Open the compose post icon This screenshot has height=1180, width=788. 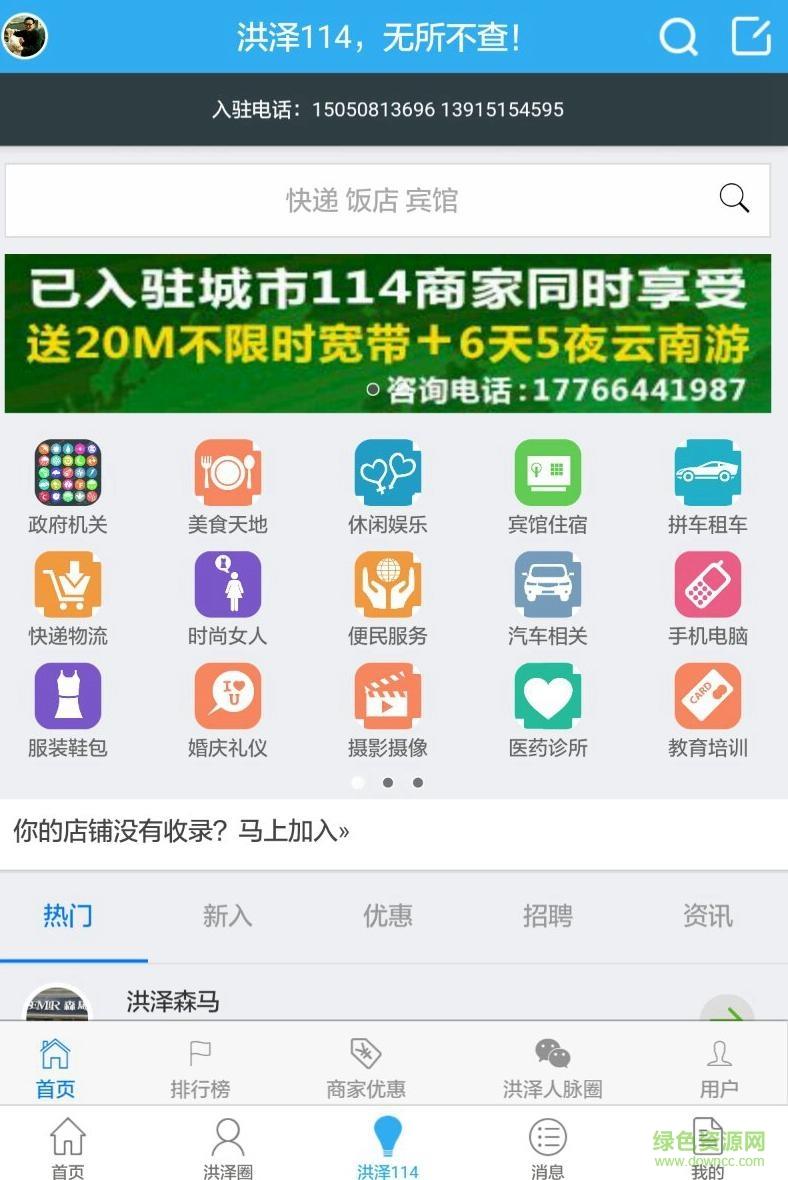click(751, 37)
